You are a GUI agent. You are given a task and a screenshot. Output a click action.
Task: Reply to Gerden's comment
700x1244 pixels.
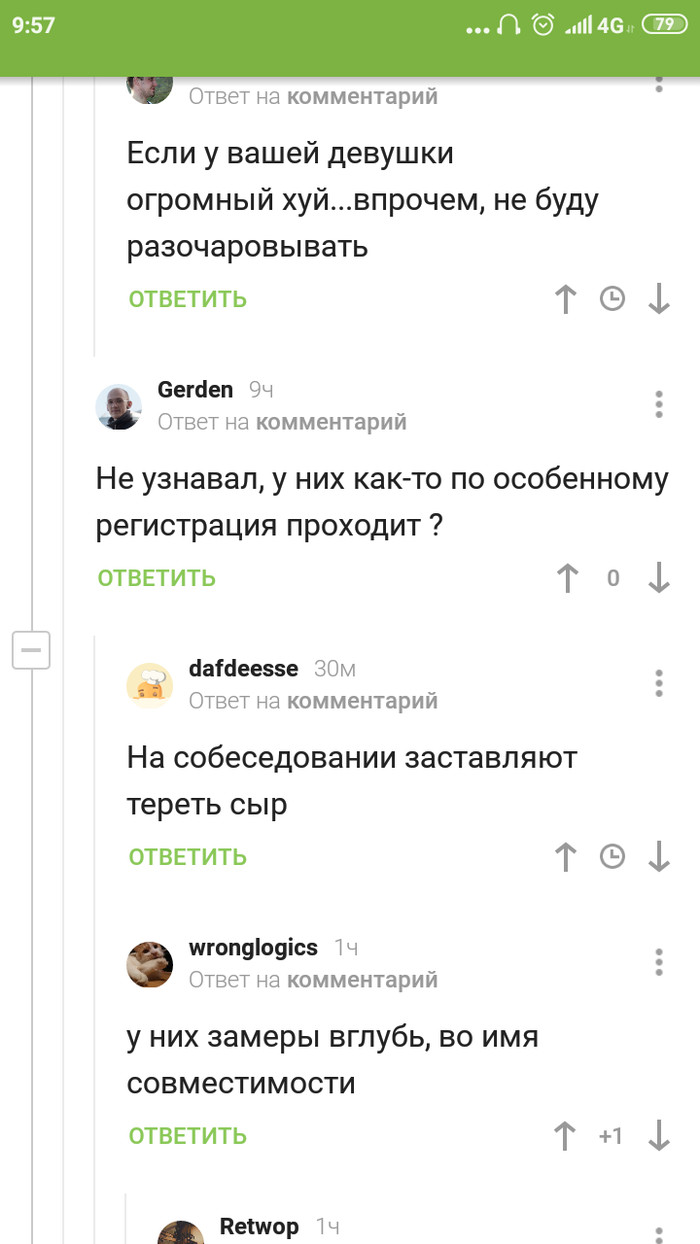[x=156, y=578]
